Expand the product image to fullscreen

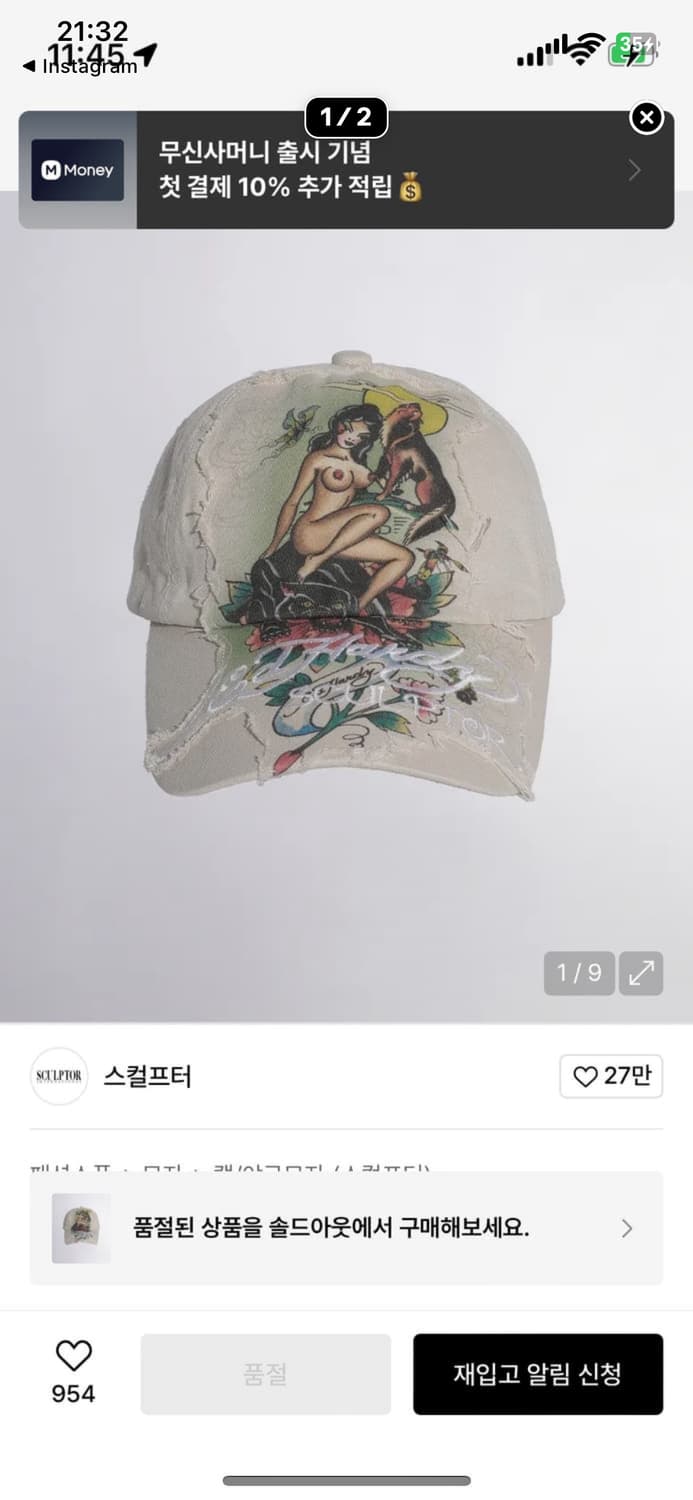[x=641, y=973]
